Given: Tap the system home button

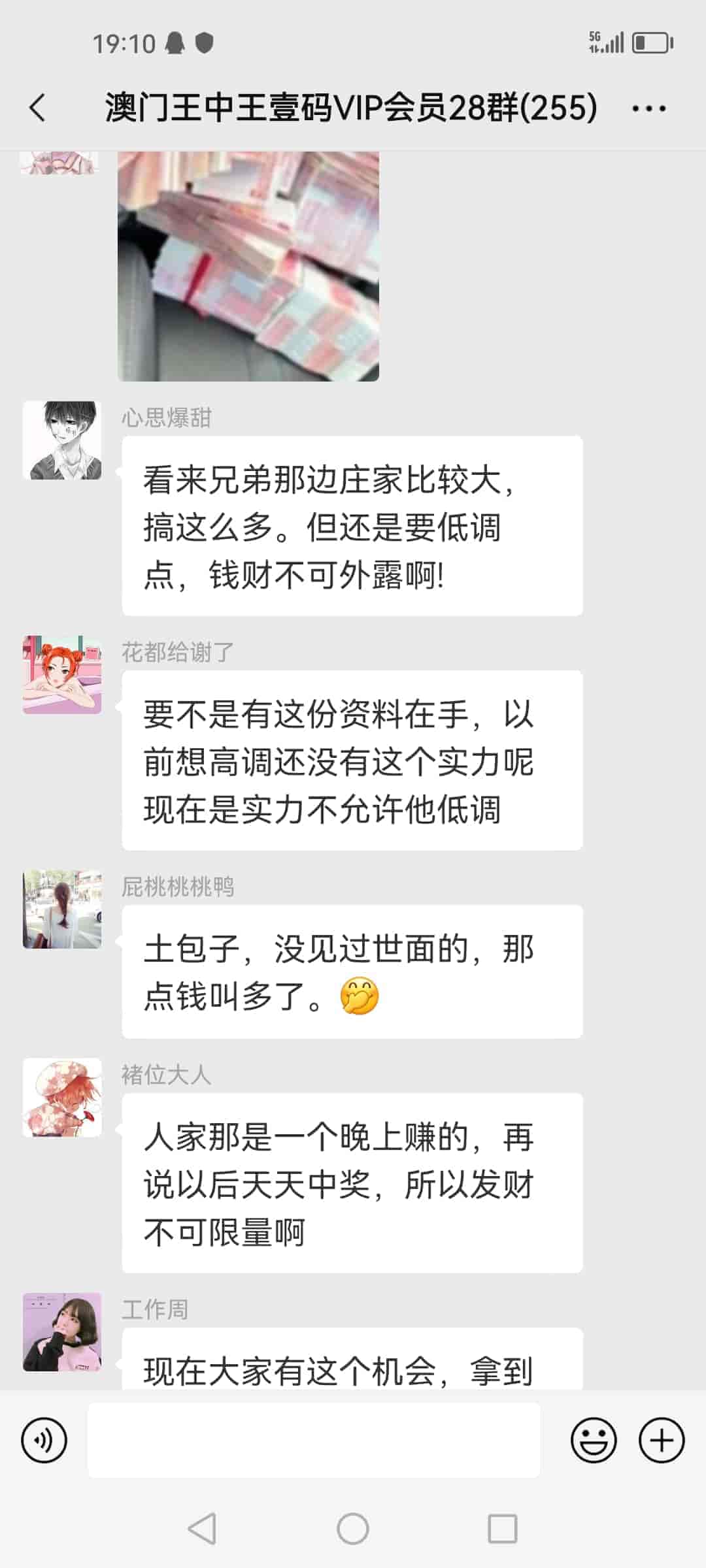Looking at the screenshot, I should coord(353,1529).
